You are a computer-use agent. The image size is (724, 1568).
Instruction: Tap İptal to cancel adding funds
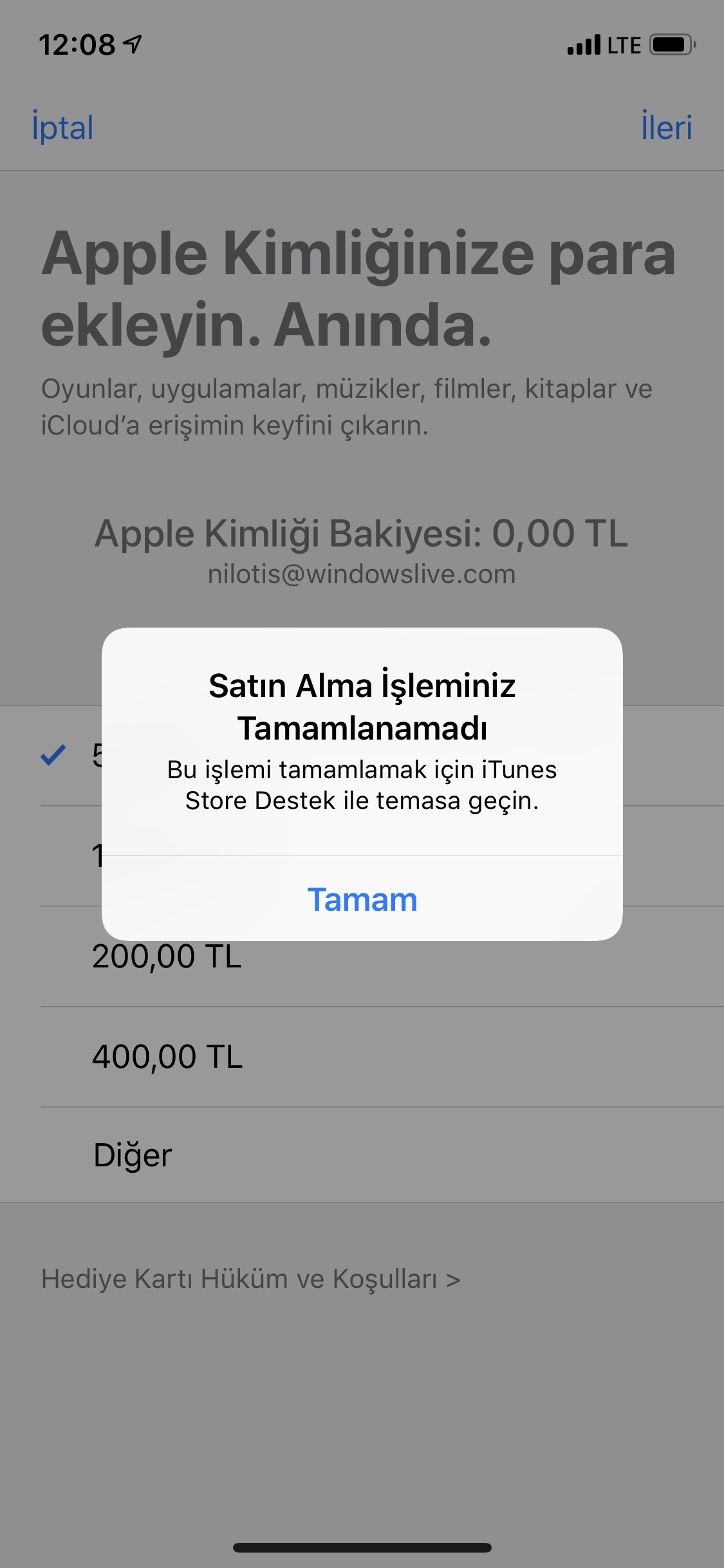point(63,127)
